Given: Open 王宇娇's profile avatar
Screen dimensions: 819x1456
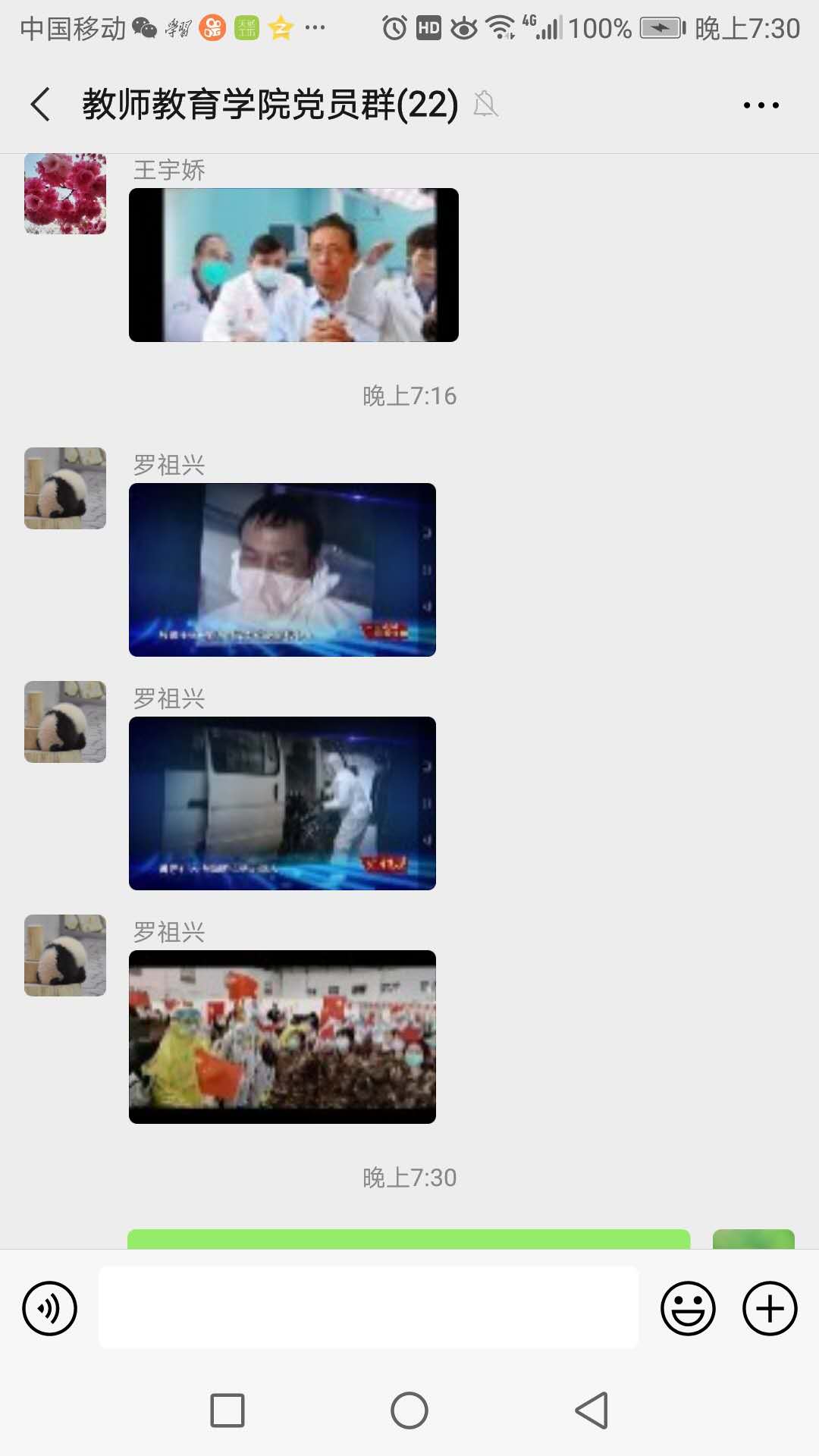Looking at the screenshot, I should (65, 194).
